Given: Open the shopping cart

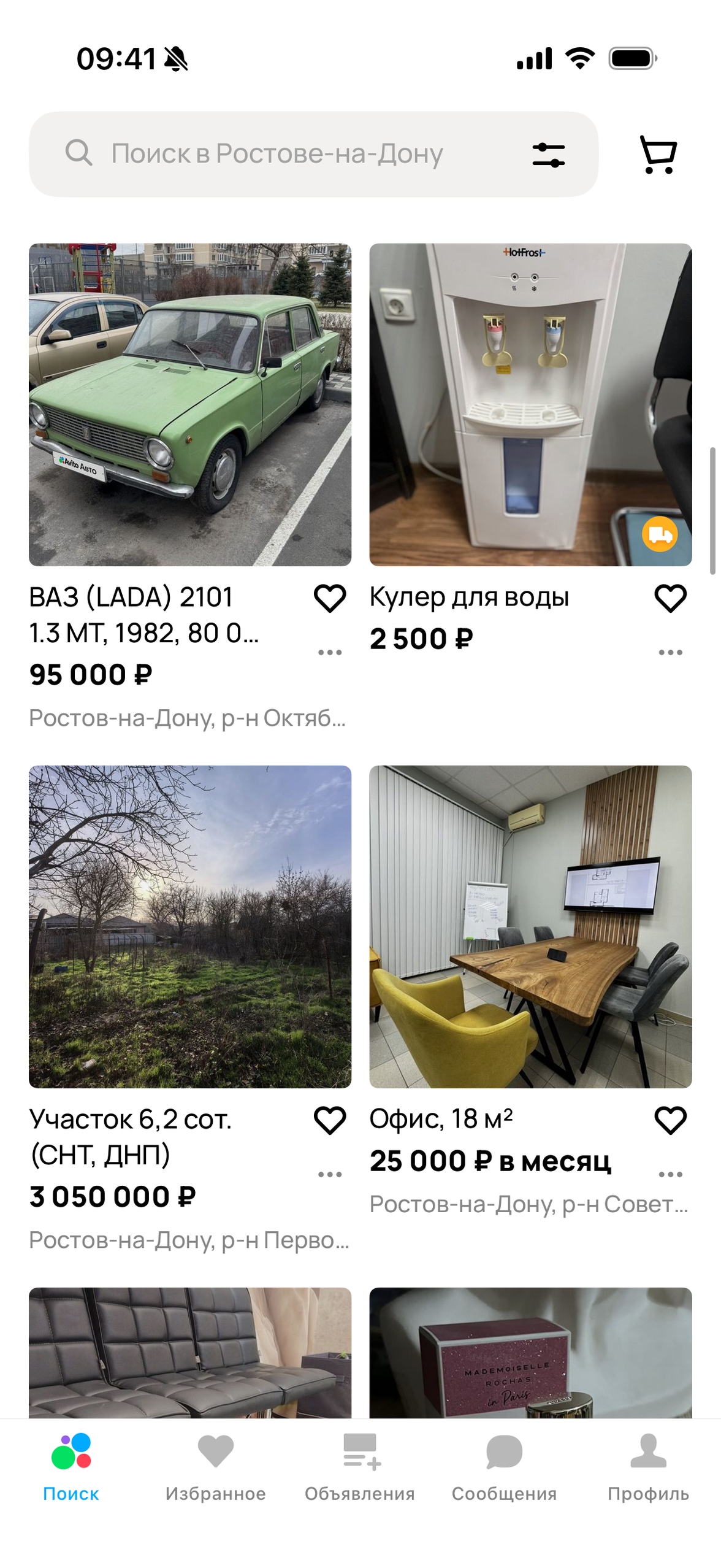Looking at the screenshot, I should coord(658,155).
